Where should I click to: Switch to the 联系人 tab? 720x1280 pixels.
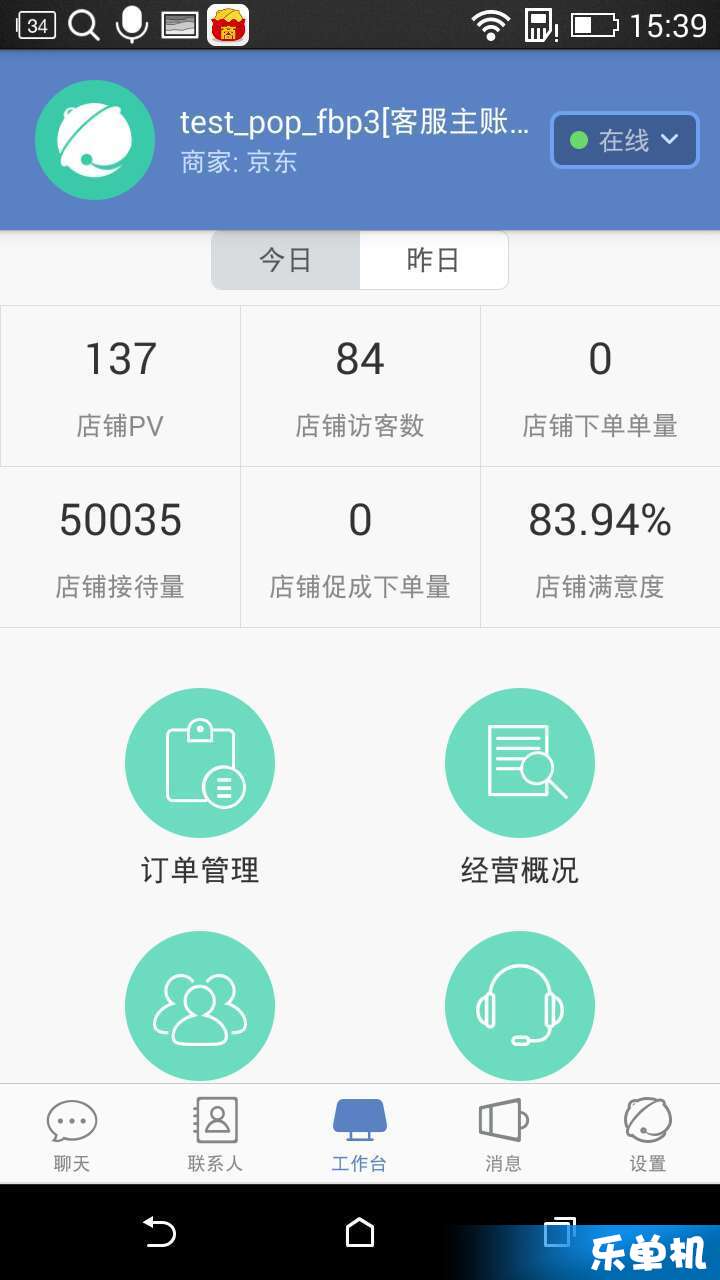(x=215, y=1135)
